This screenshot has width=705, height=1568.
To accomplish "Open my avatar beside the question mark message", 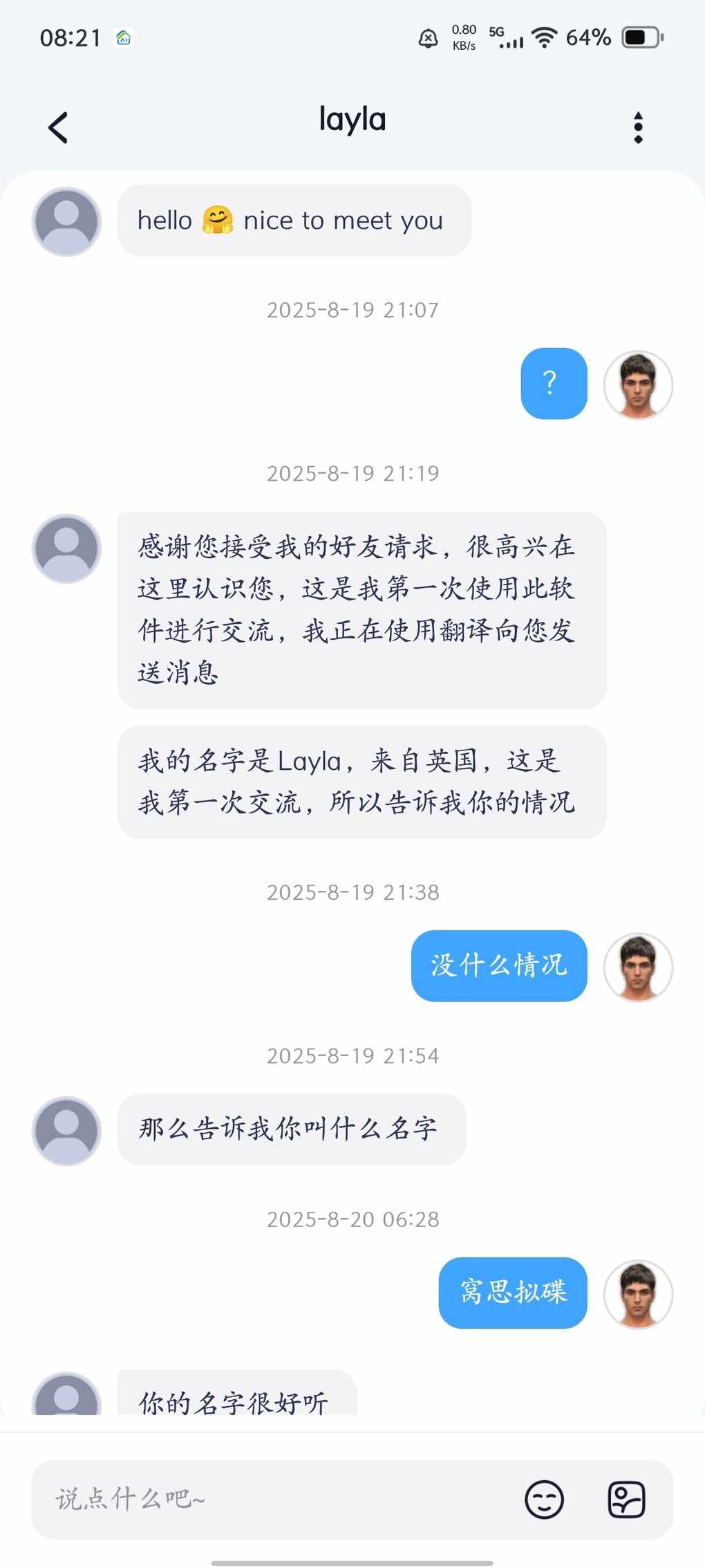I will 637,385.
